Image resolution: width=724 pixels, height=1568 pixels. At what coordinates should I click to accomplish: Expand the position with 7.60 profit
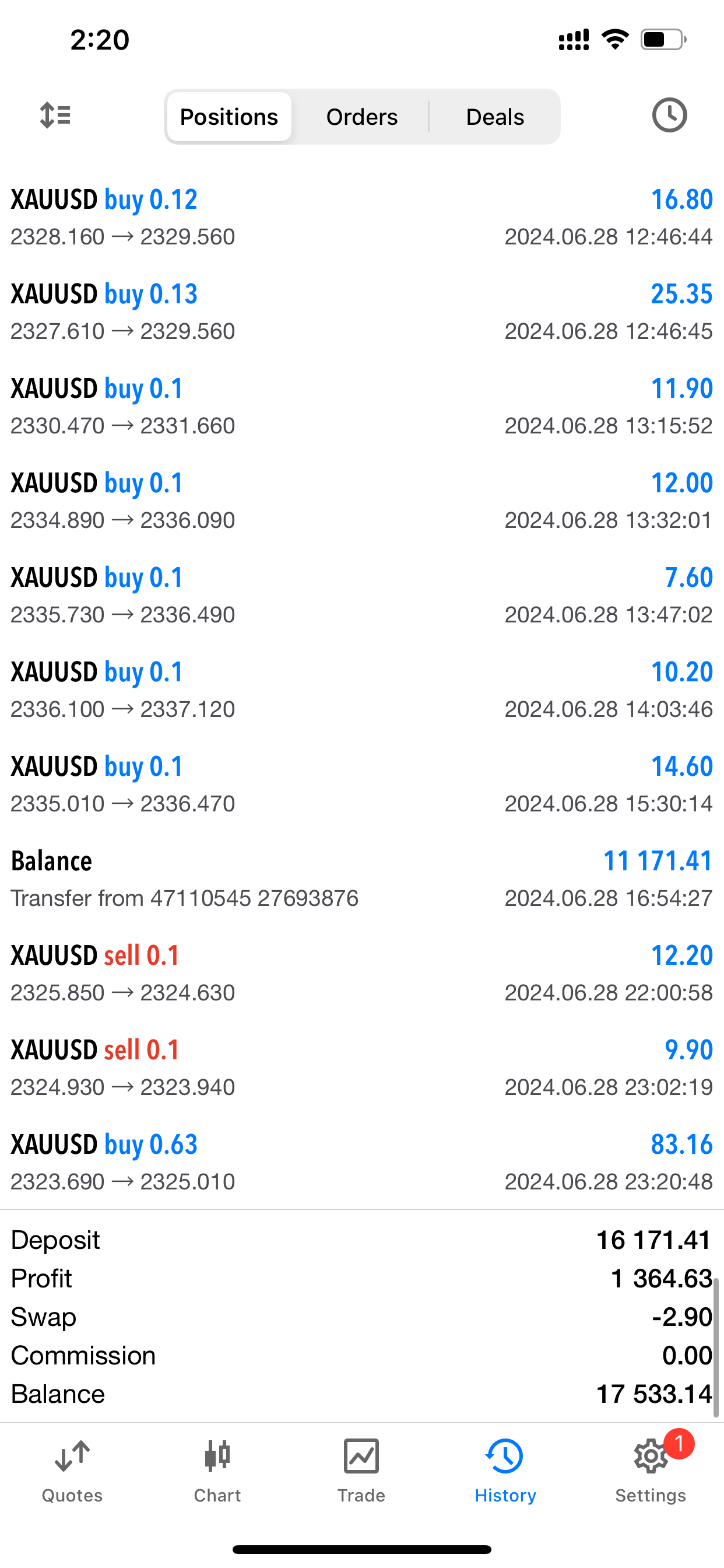(x=361, y=596)
